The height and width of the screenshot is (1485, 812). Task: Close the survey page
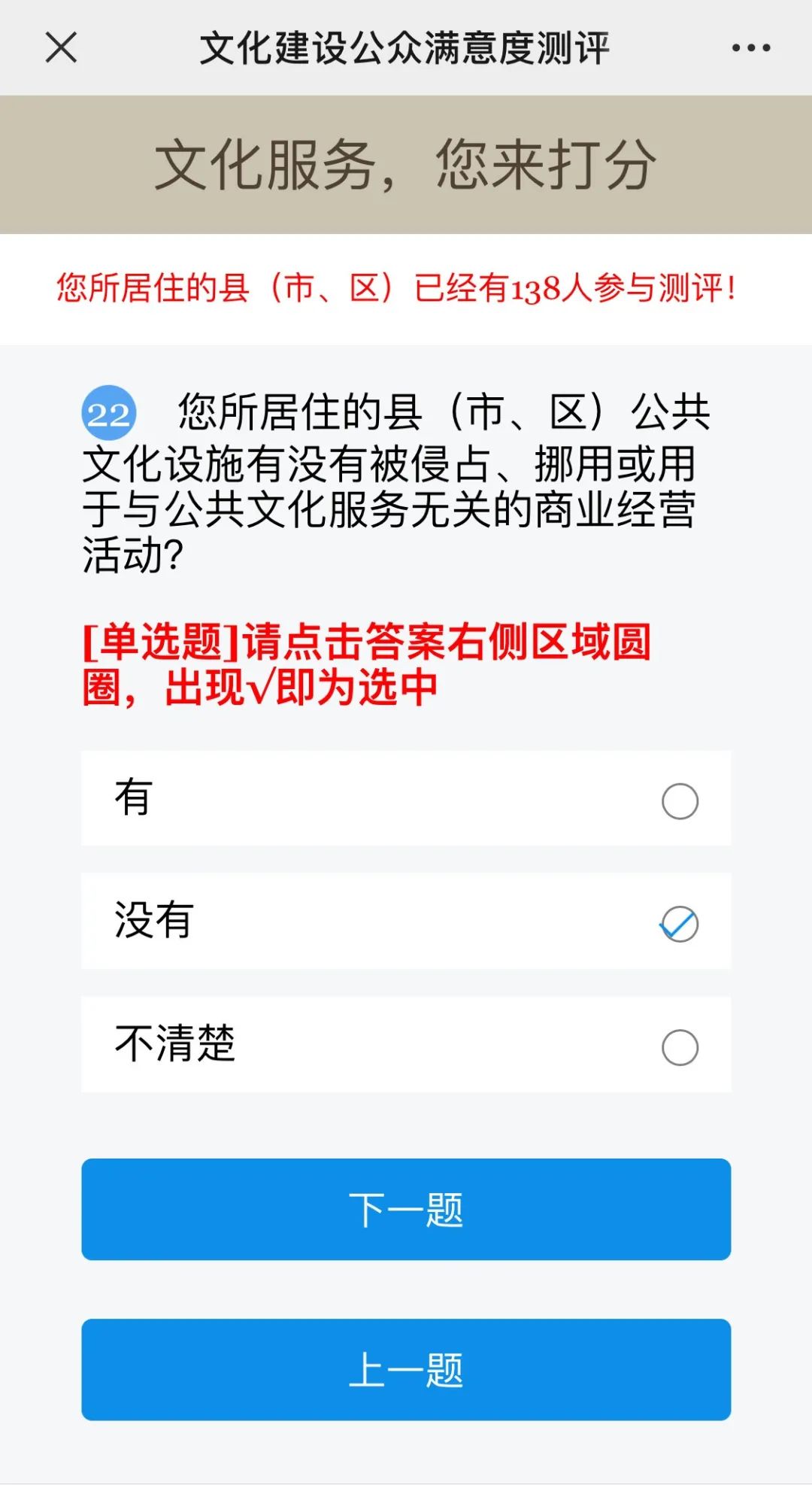click(x=61, y=48)
